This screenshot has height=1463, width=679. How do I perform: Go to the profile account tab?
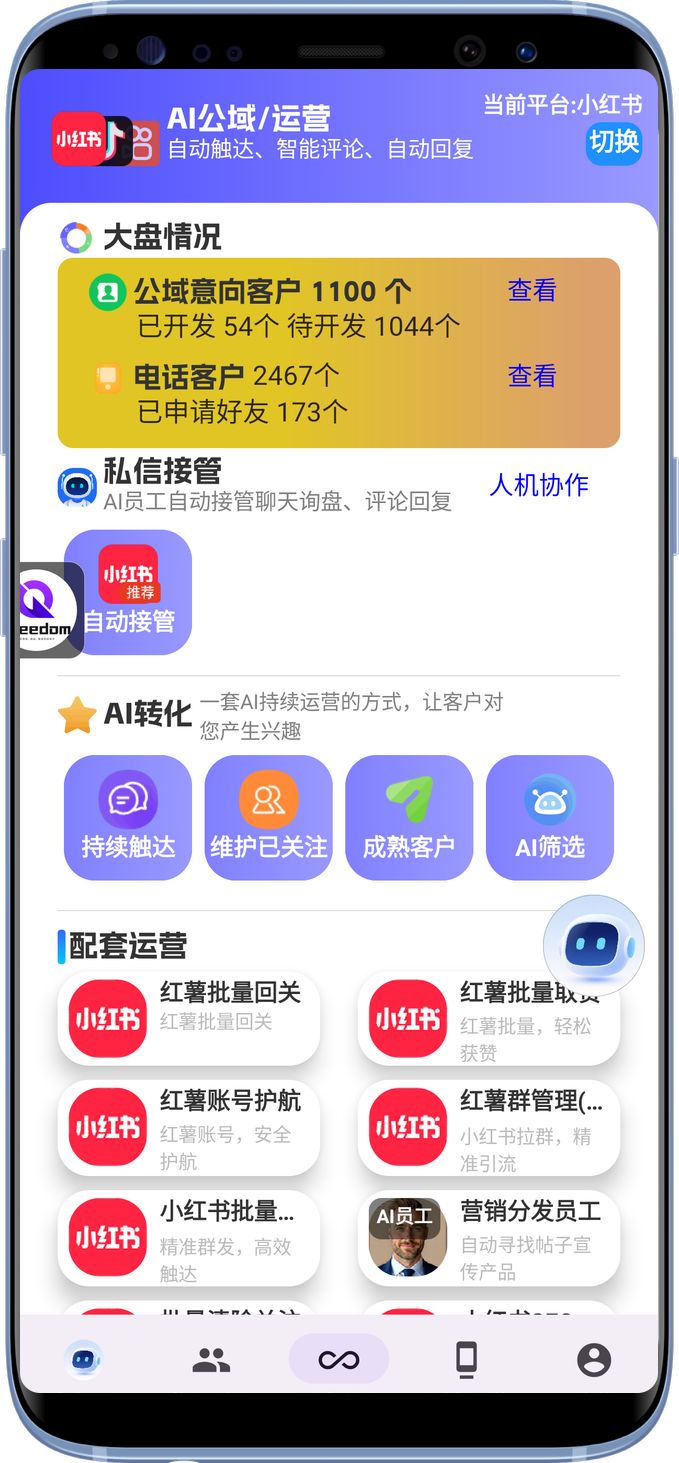[594, 1359]
